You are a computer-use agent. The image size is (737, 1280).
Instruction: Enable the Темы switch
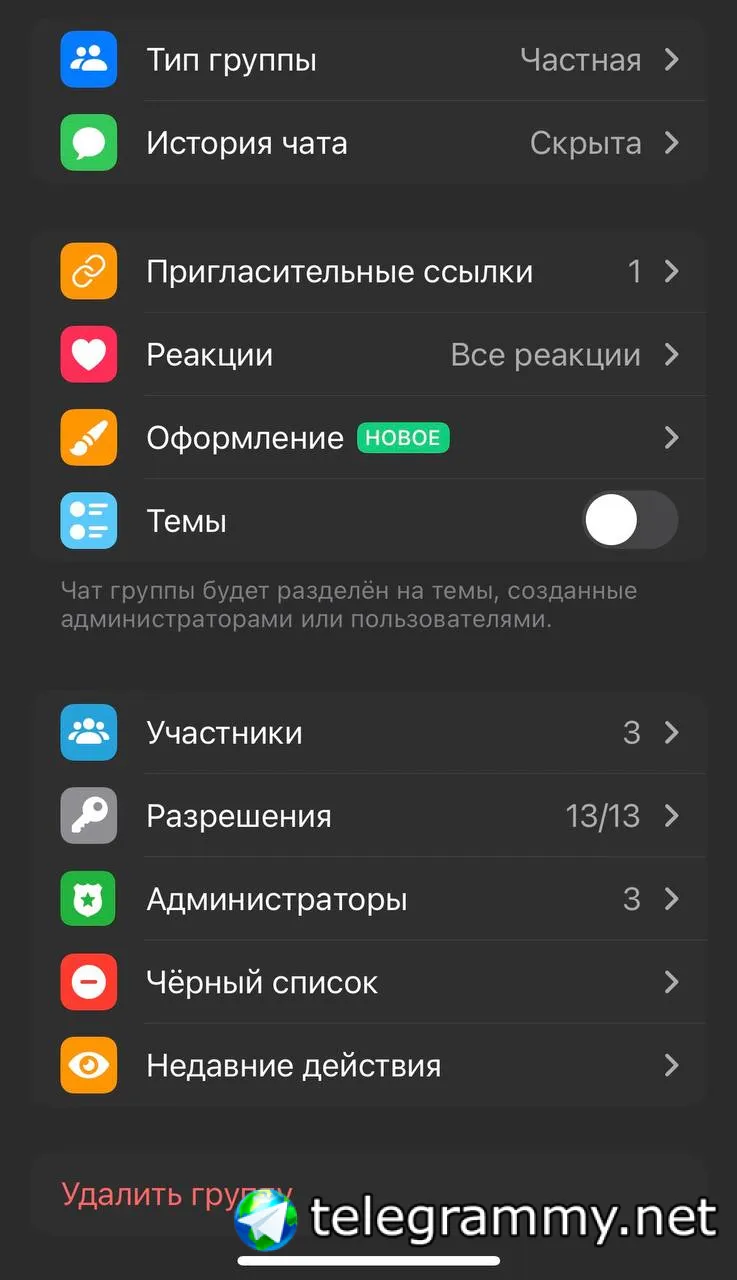tap(630, 521)
